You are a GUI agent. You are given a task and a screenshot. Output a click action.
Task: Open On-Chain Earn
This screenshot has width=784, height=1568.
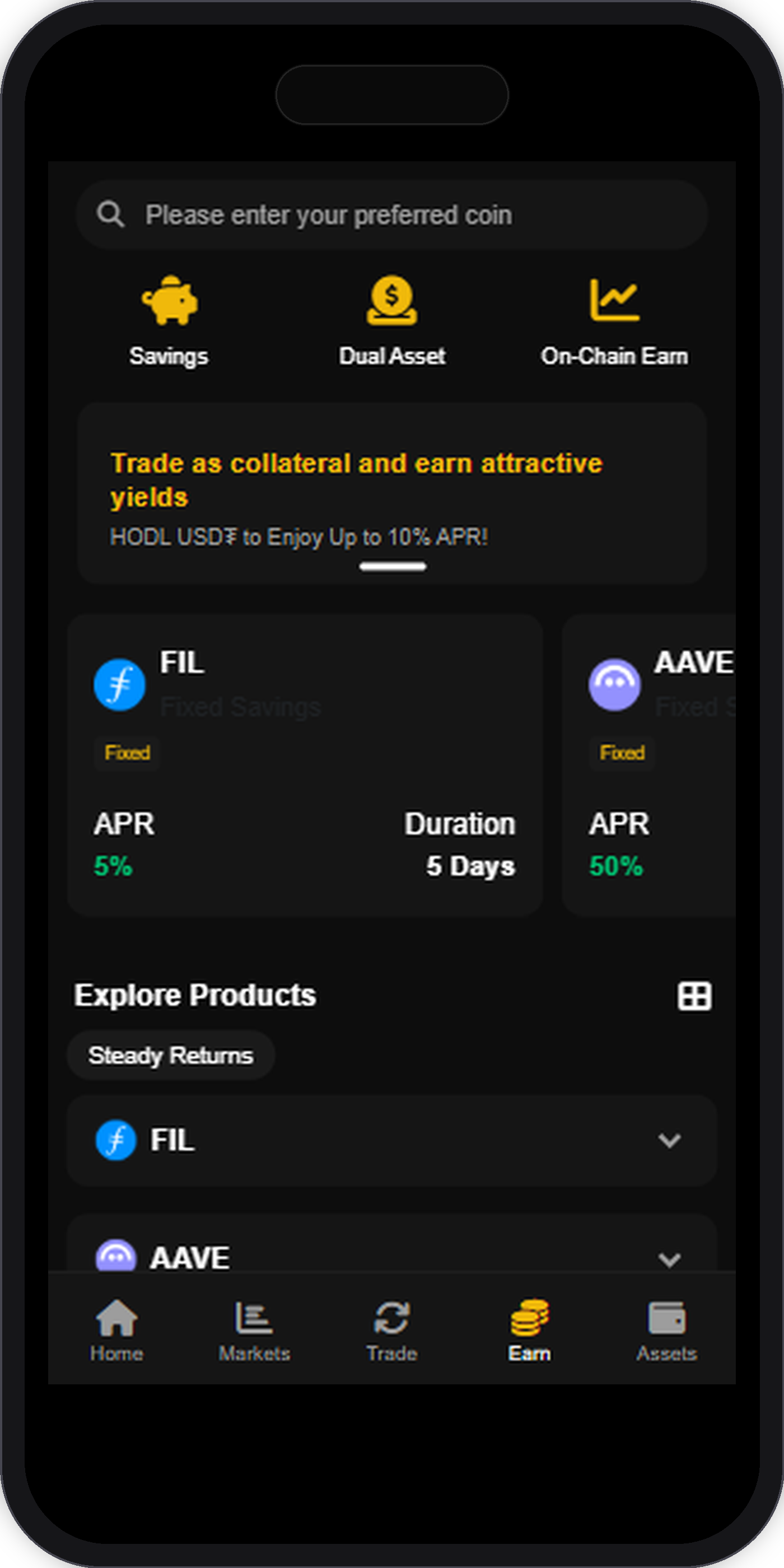click(x=614, y=321)
